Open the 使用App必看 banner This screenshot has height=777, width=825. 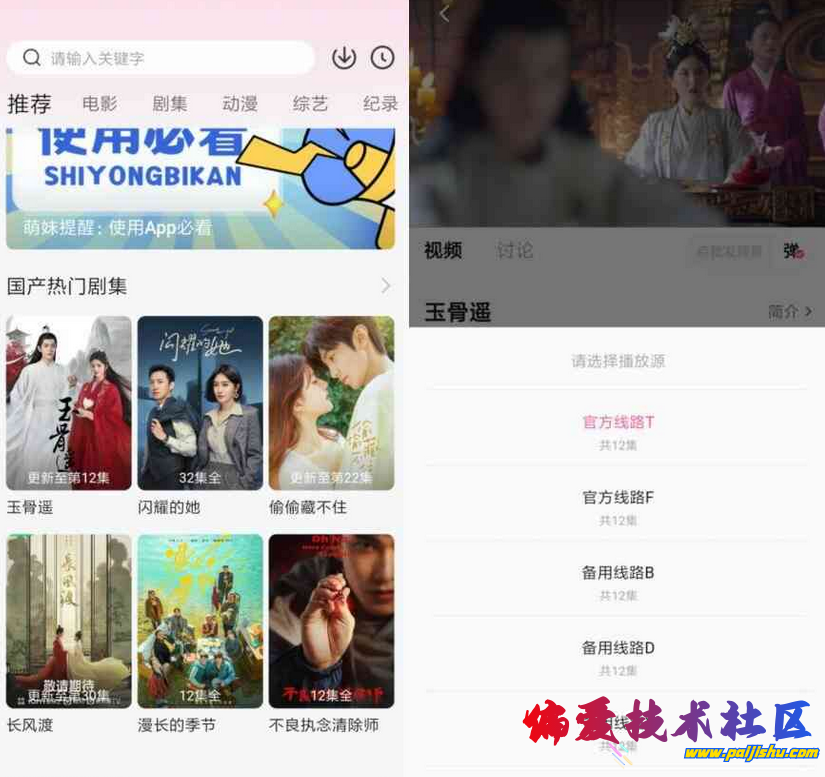point(200,190)
